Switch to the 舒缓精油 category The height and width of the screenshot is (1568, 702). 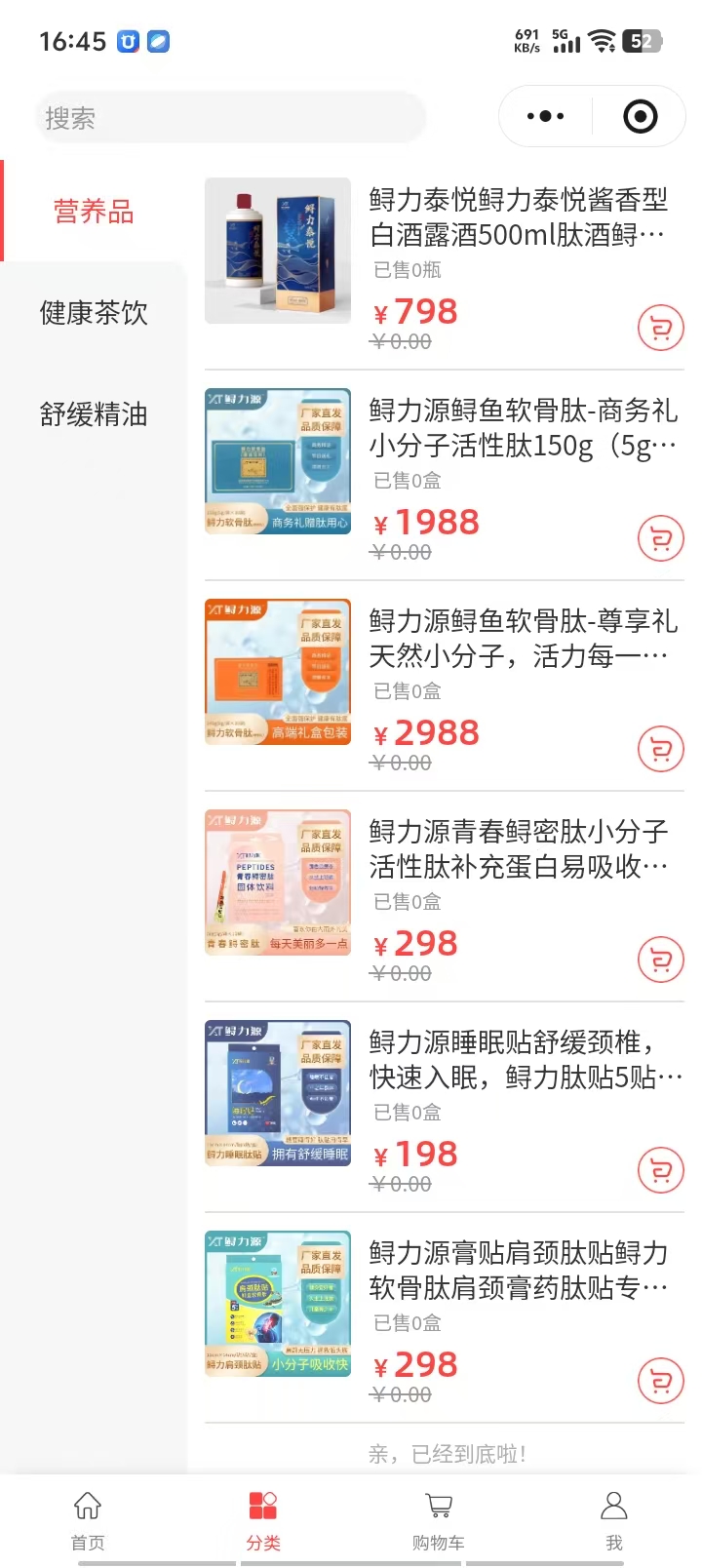[94, 414]
